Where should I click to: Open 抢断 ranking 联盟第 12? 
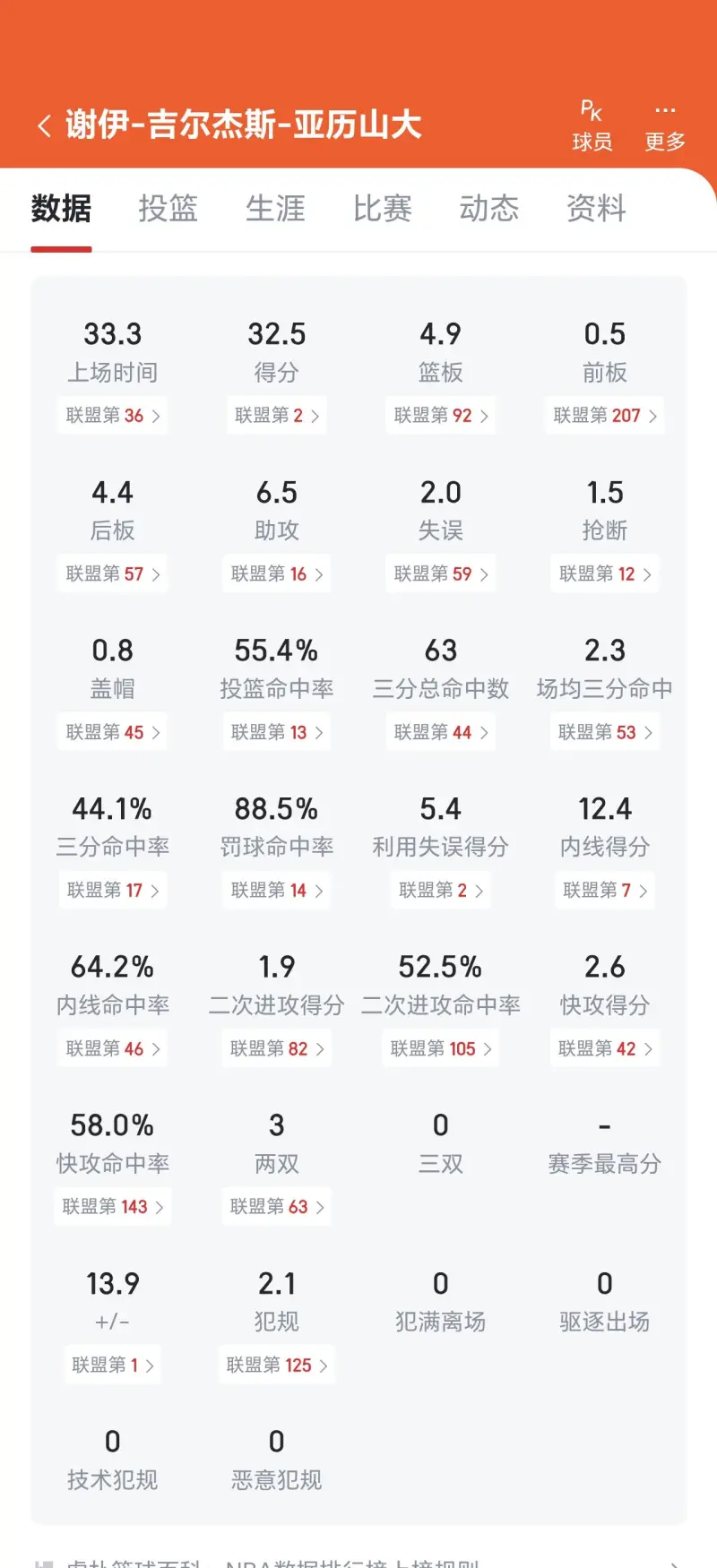coord(605,574)
